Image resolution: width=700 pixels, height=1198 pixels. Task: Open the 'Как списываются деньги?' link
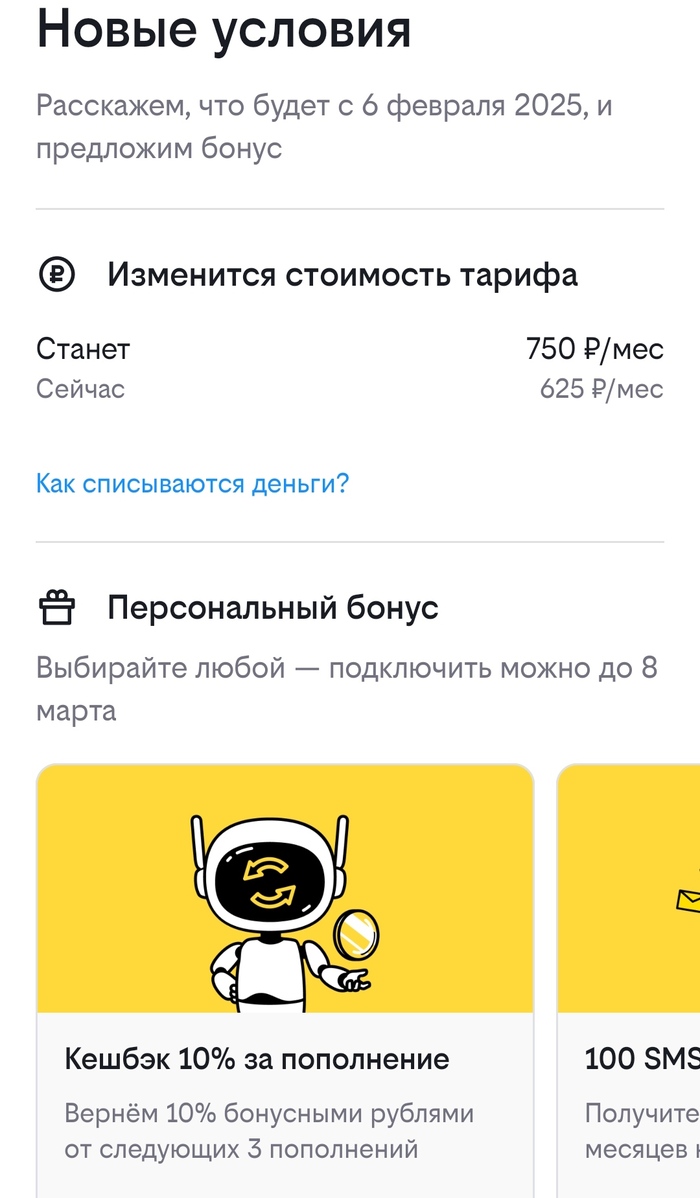tap(192, 485)
